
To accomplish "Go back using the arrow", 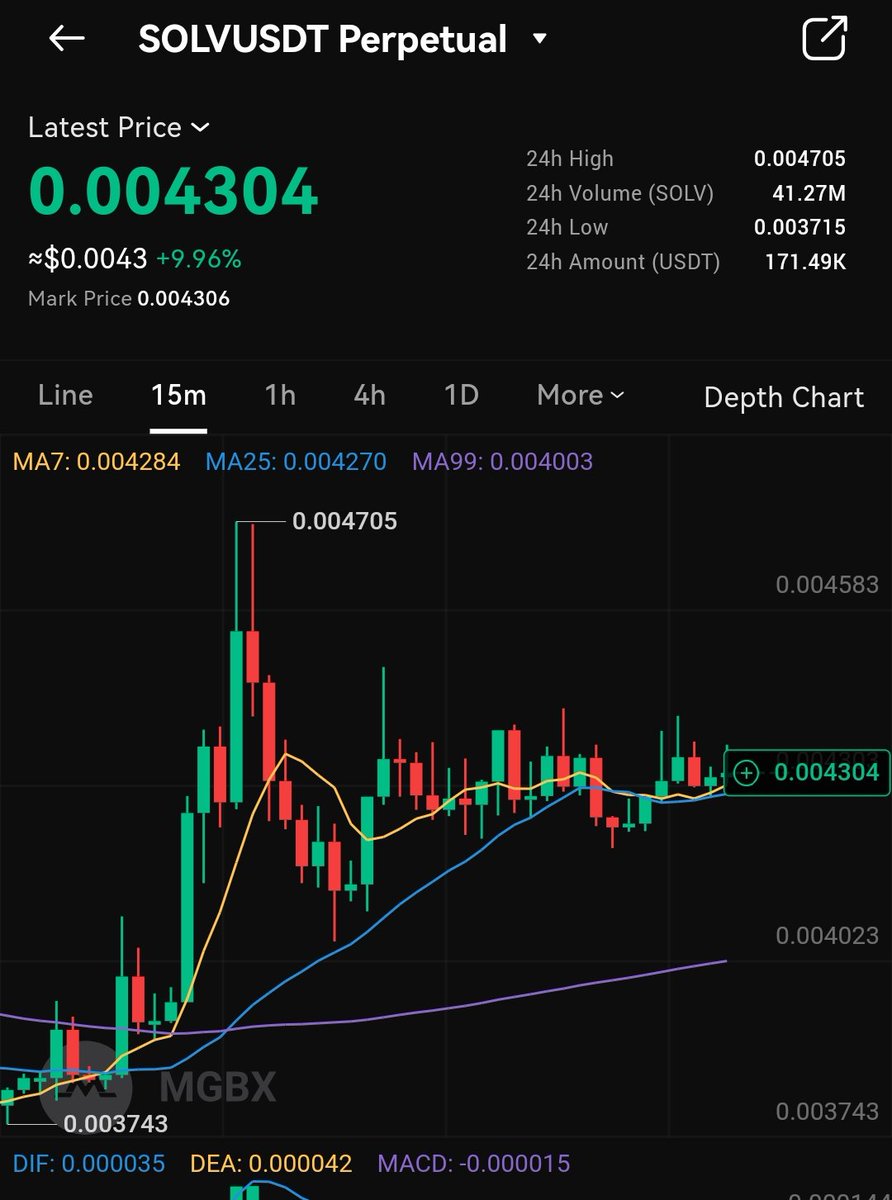I will click(67, 40).
